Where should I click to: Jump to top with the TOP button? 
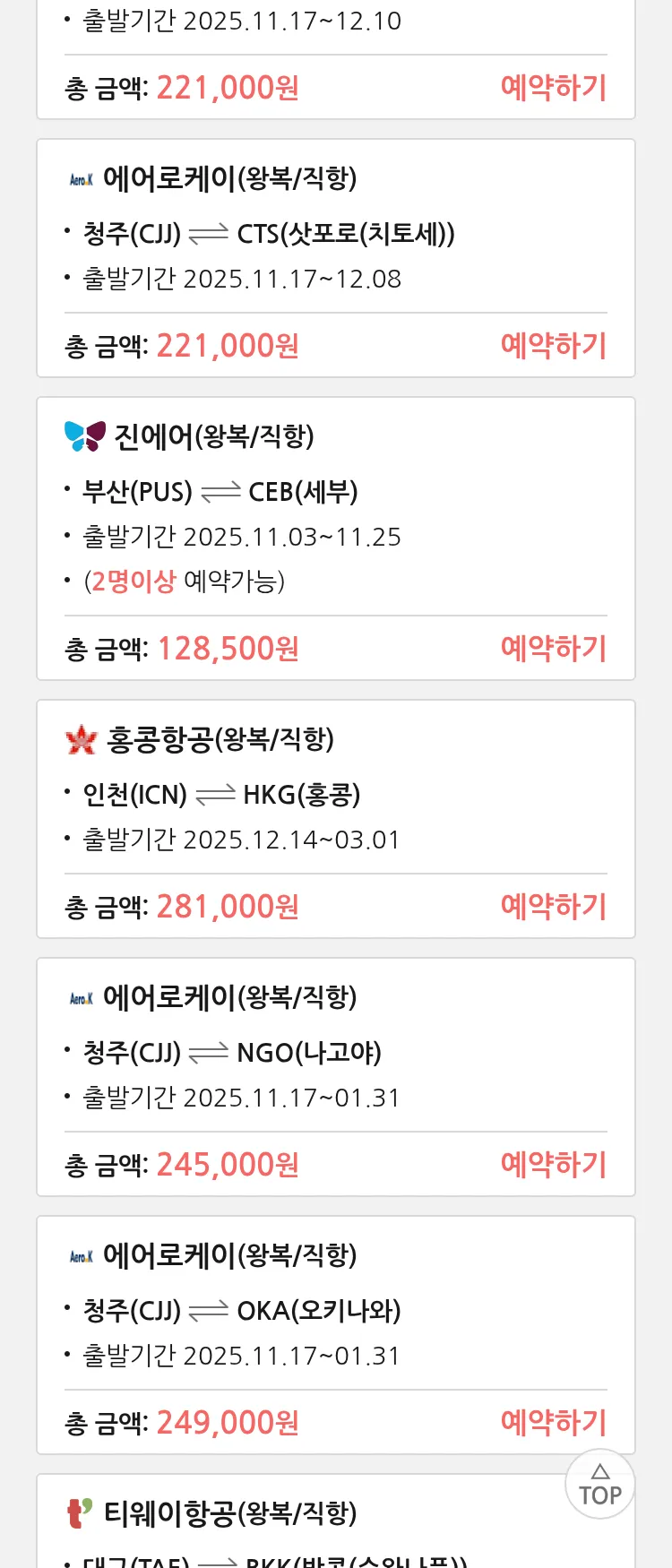click(599, 1485)
